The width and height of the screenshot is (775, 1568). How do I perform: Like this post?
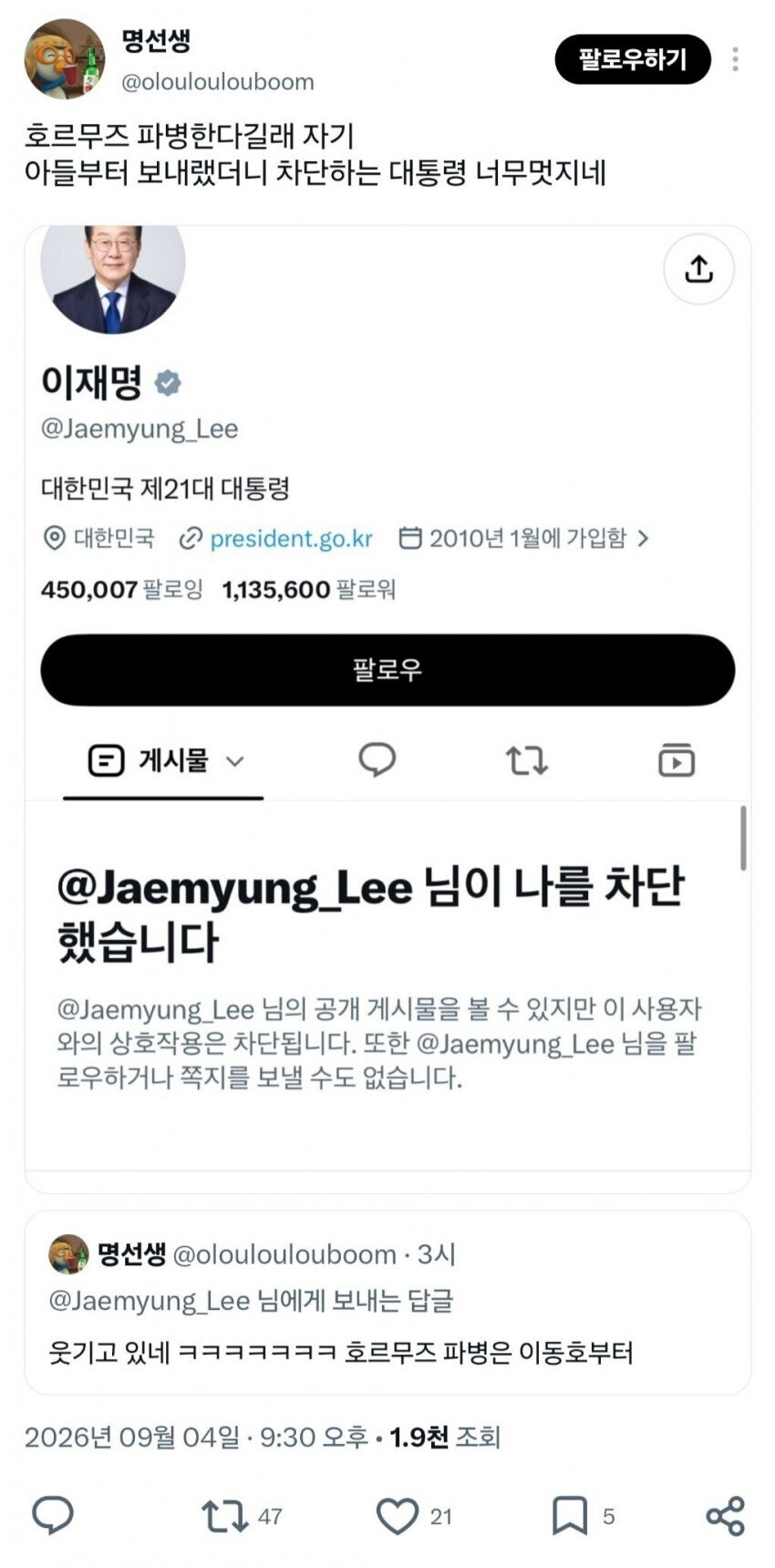[x=415, y=1516]
